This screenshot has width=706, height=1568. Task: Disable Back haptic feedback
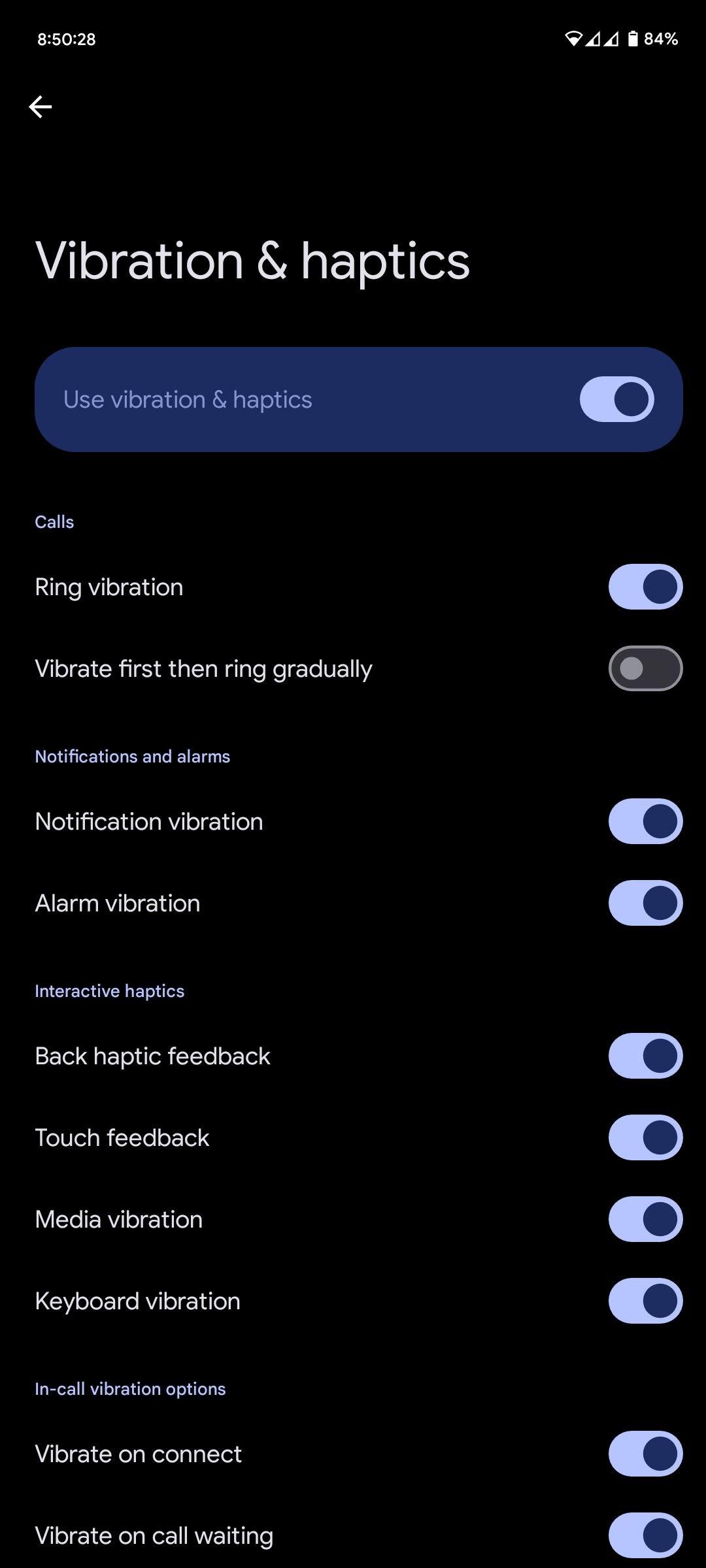645,1056
